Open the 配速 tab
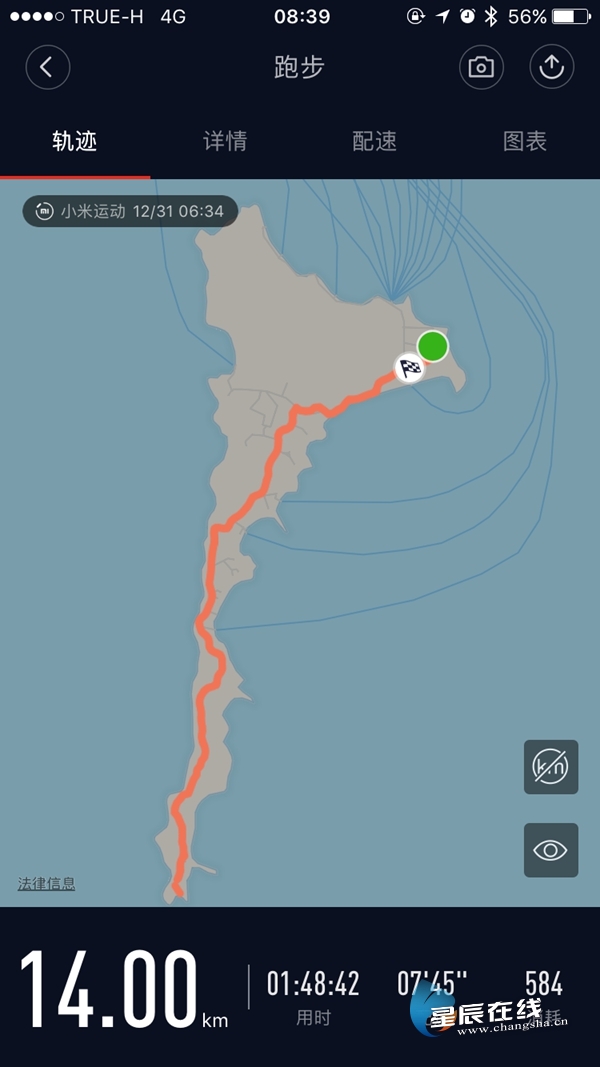This screenshot has width=600, height=1067. click(375, 141)
